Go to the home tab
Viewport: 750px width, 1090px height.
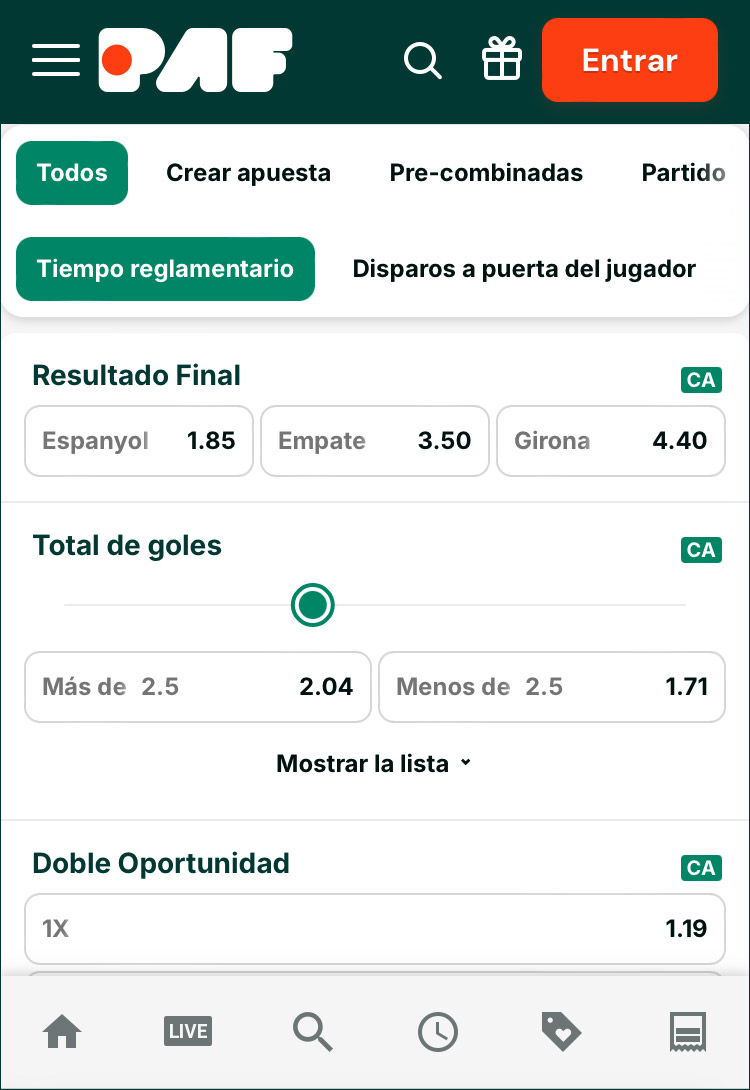pyautogui.click(x=62, y=1031)
